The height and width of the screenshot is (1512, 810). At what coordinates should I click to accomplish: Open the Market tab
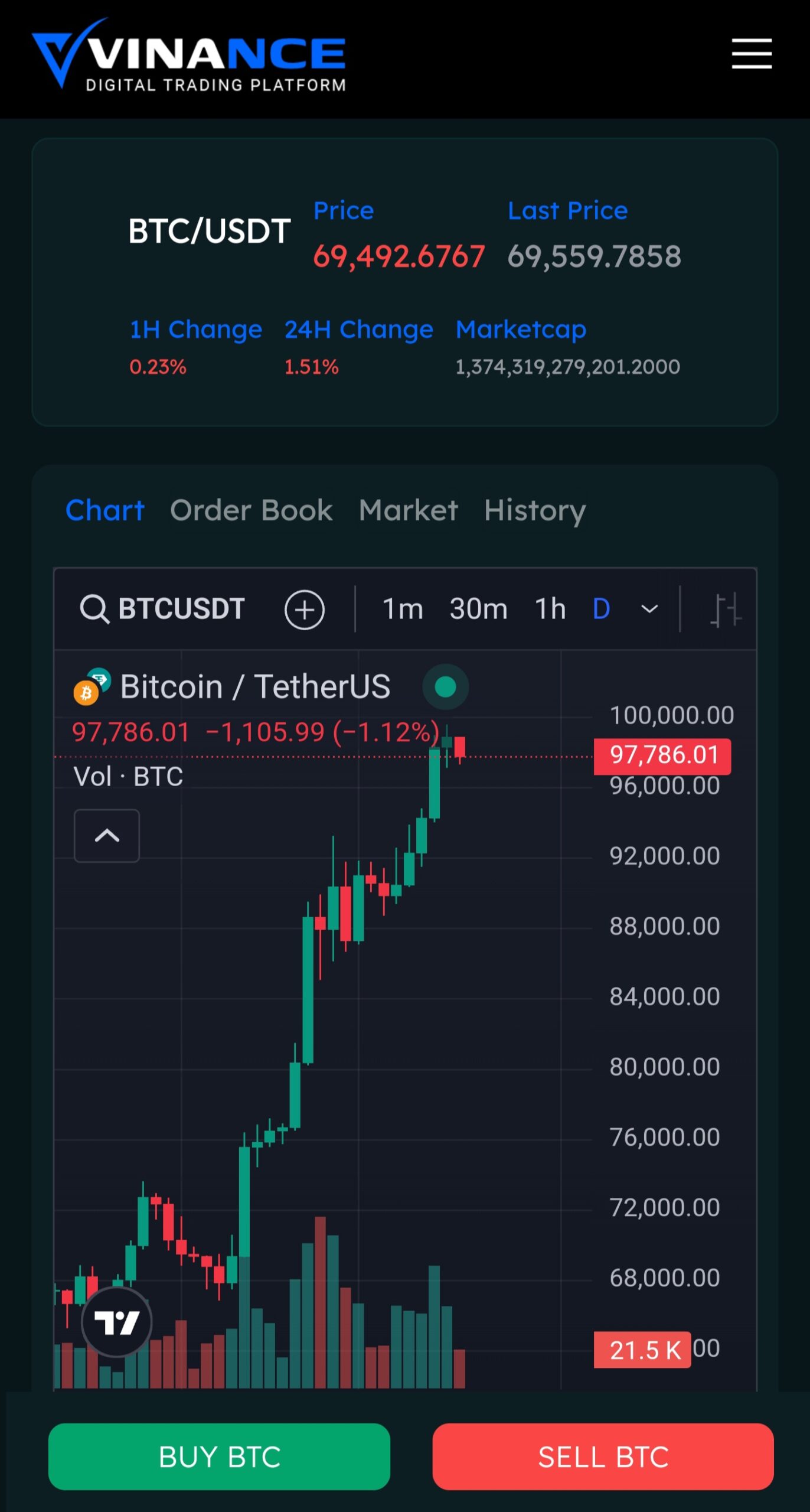click(409, 510)
